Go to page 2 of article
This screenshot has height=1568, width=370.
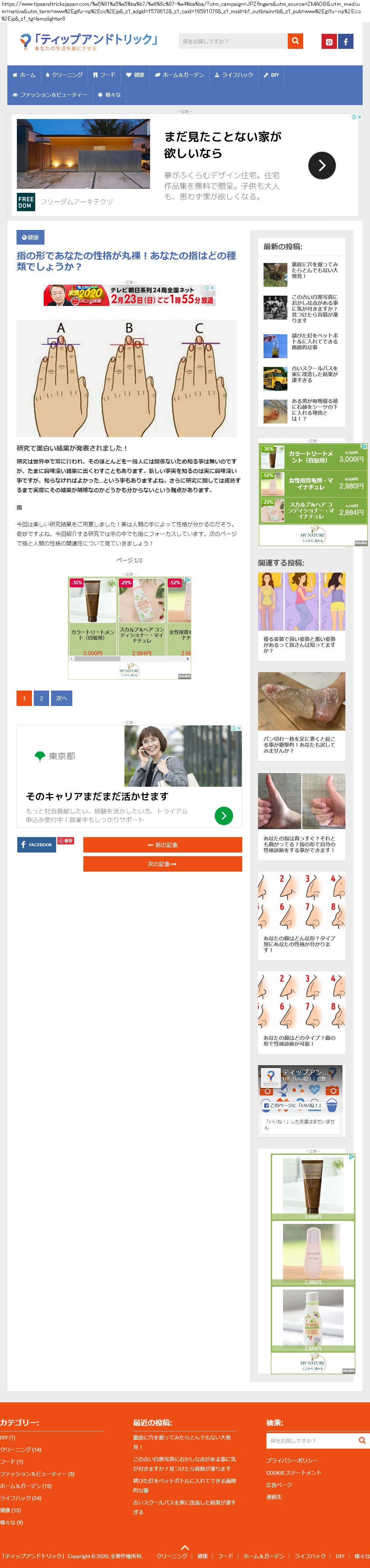point(41,698)
